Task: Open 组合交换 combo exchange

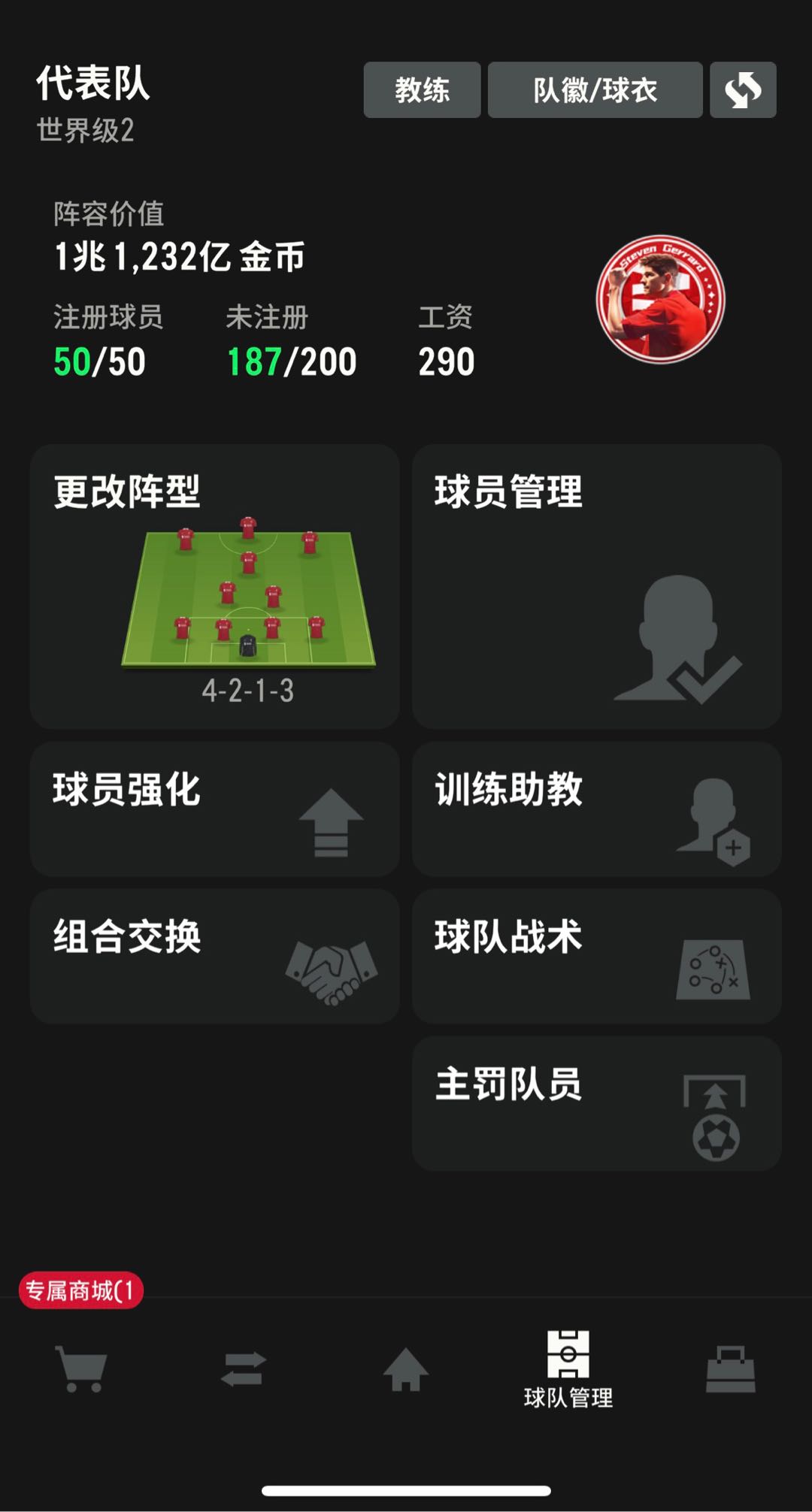Action: coord(214,956)
